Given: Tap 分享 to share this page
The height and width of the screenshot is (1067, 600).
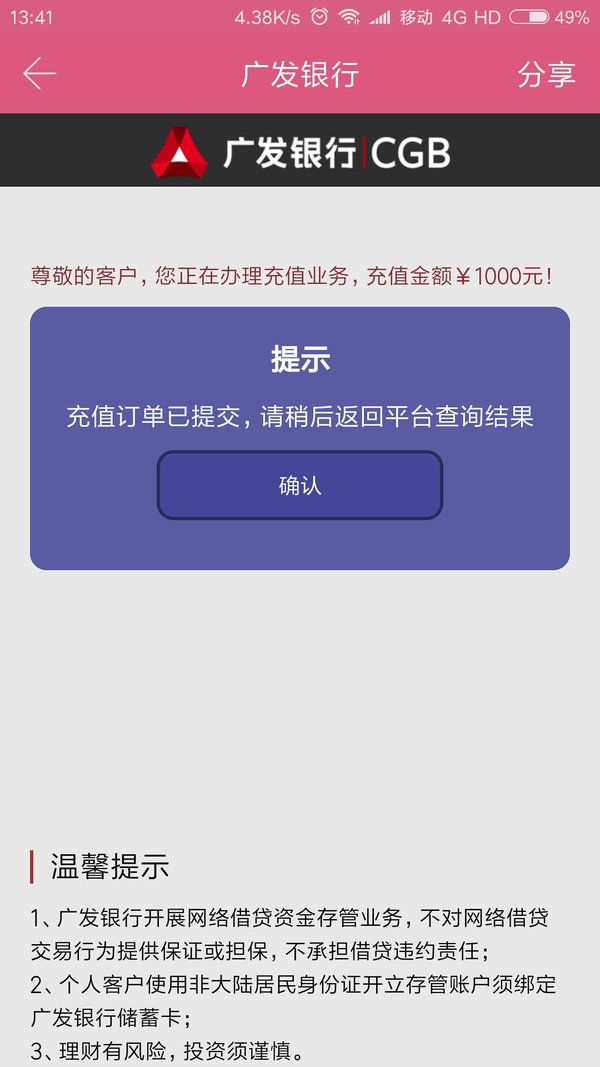Looking at the screenshot, I should pos(546,74).
